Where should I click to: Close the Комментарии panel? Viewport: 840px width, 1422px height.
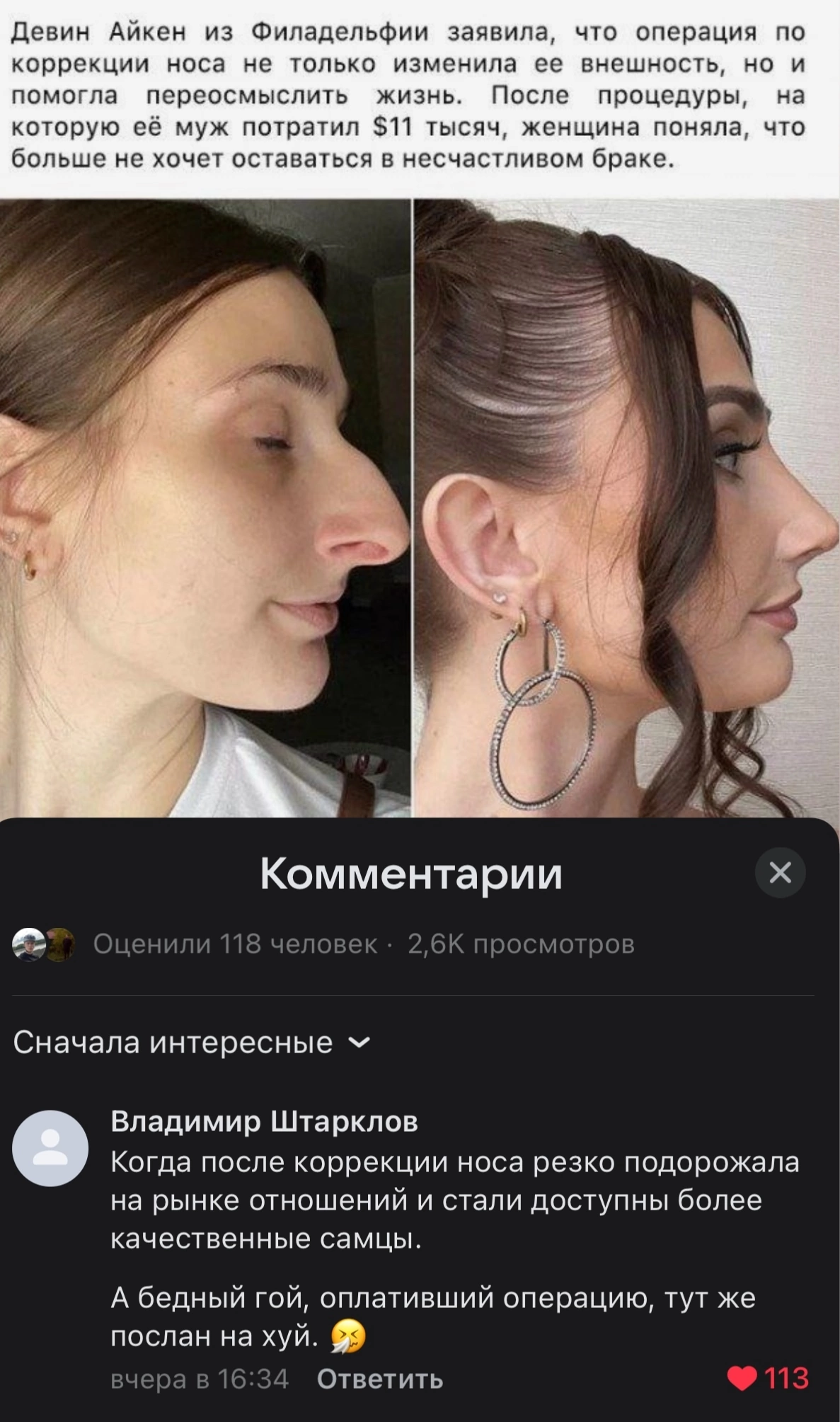tap(780, 873)
